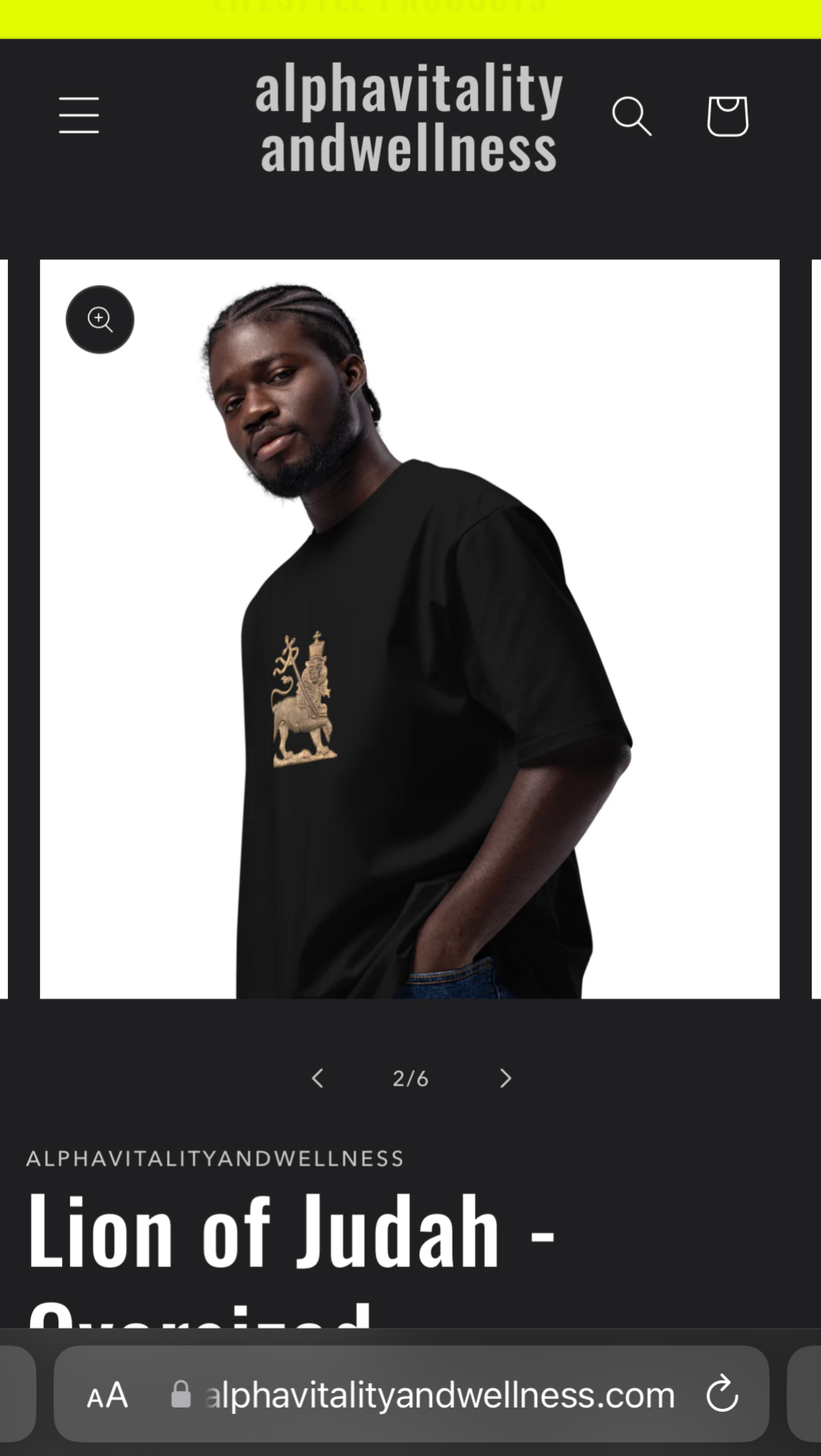
Task: Edit the alphavitalityandwellness.com address bar
Action: [438, 1395]
